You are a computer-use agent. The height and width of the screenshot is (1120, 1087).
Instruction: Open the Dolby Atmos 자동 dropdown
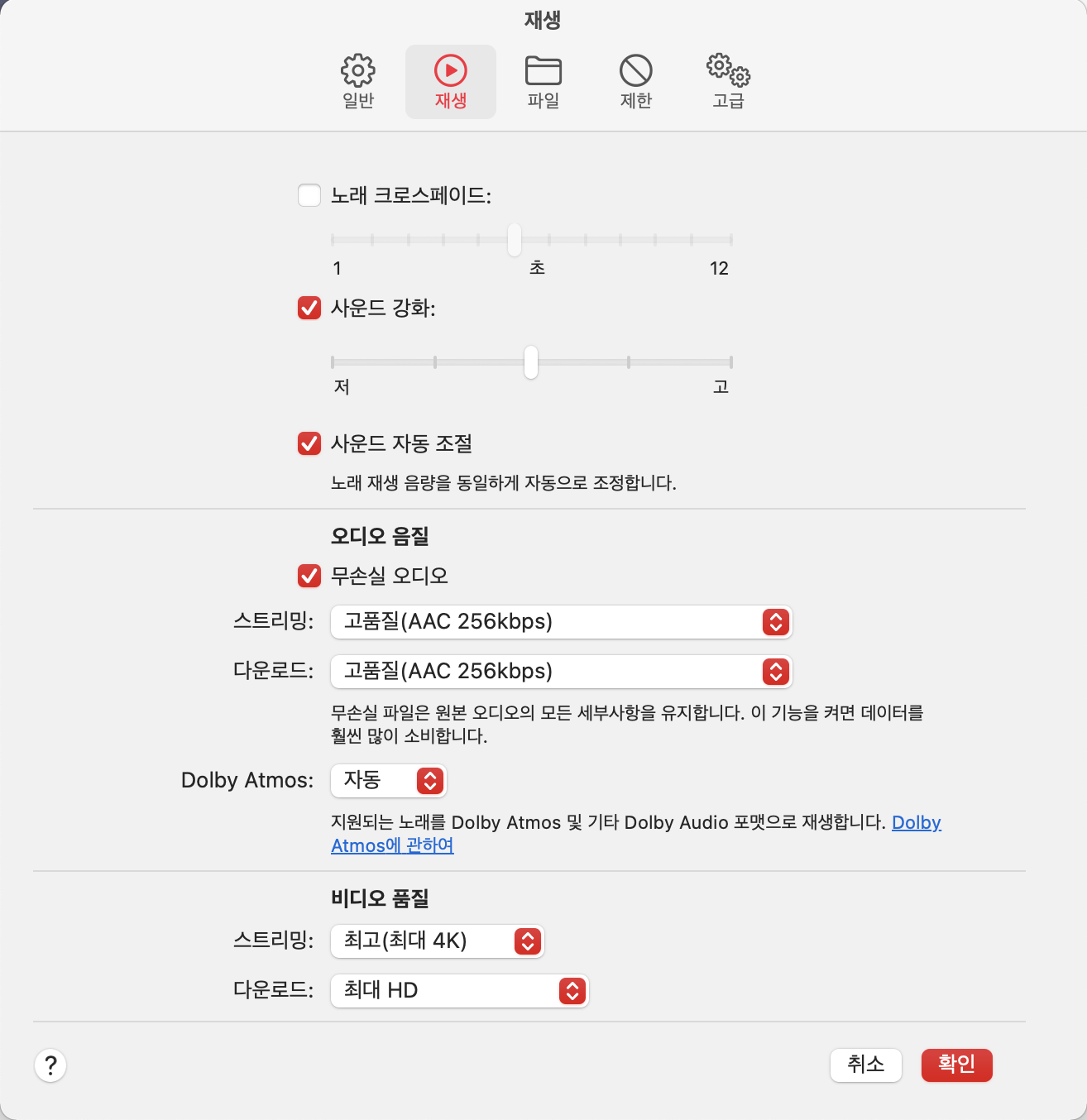click(389, 781)
